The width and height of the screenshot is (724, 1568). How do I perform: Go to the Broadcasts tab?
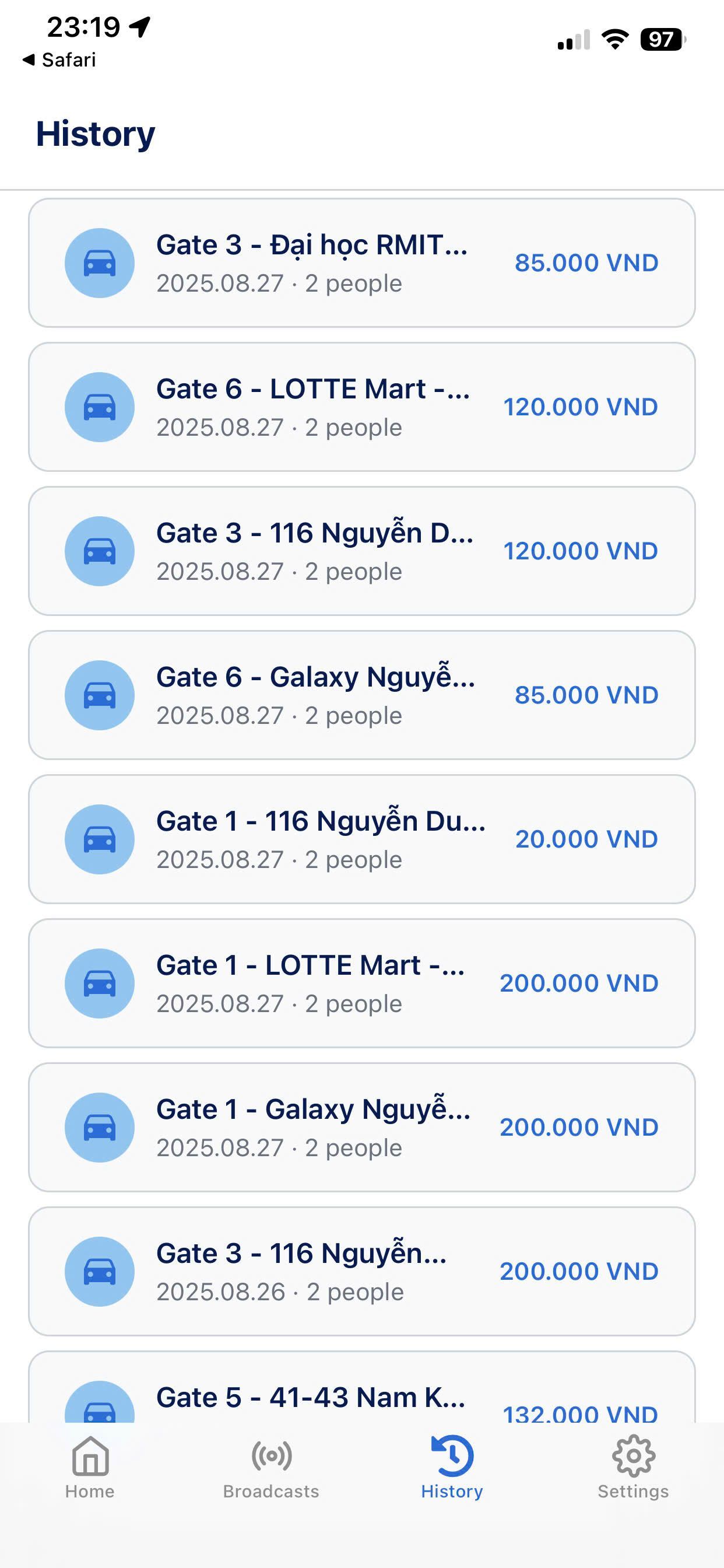(270, 1467)
